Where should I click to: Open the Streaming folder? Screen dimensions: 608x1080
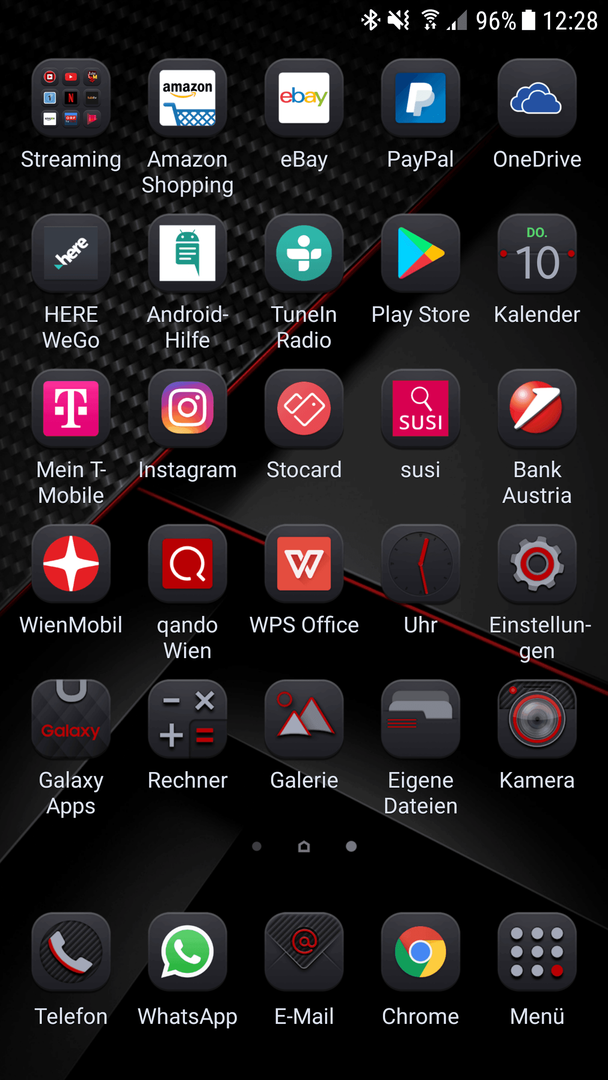coord(71,98)
